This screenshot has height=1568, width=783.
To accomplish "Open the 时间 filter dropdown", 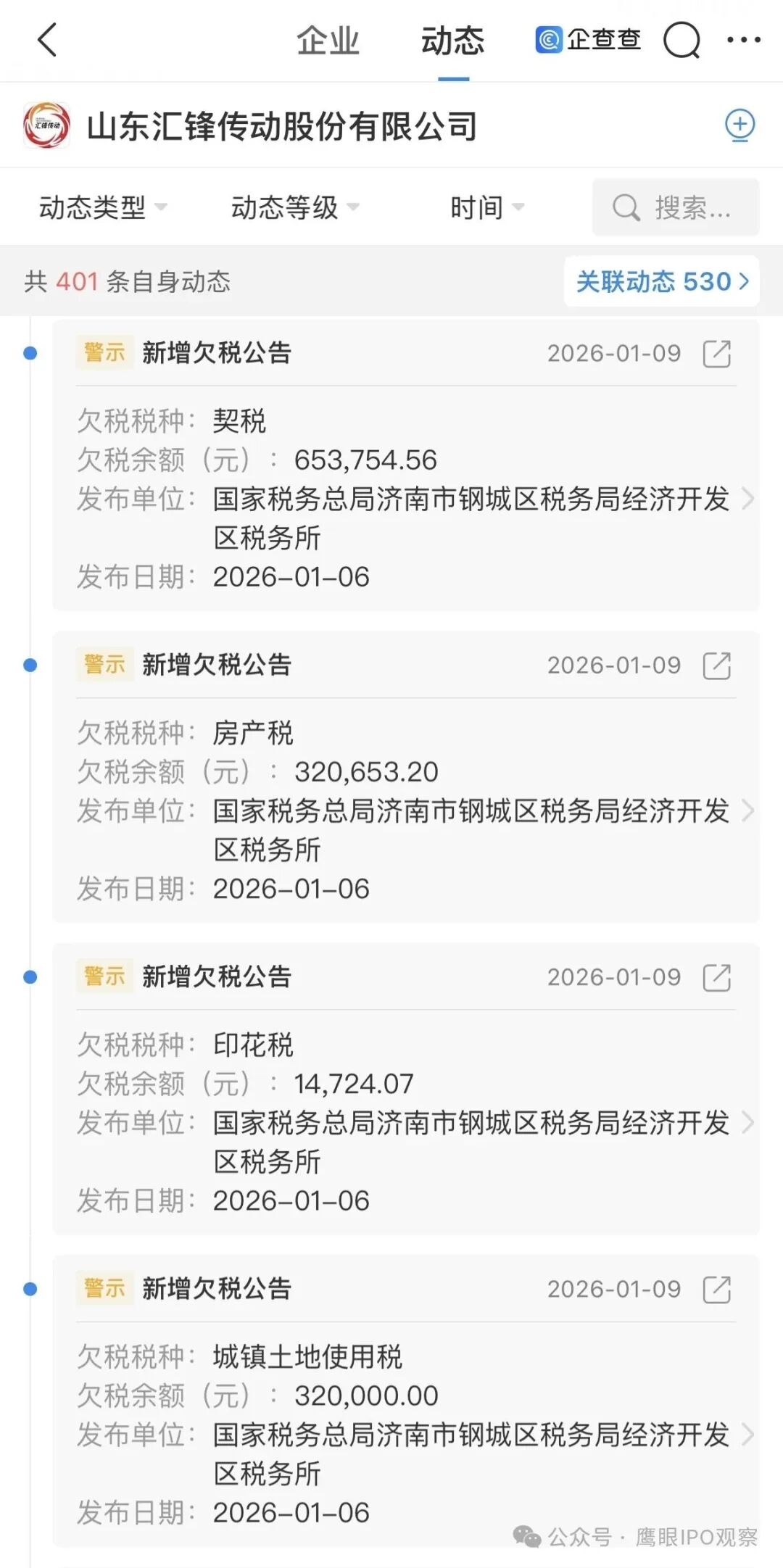I will (x=486, y=207).
